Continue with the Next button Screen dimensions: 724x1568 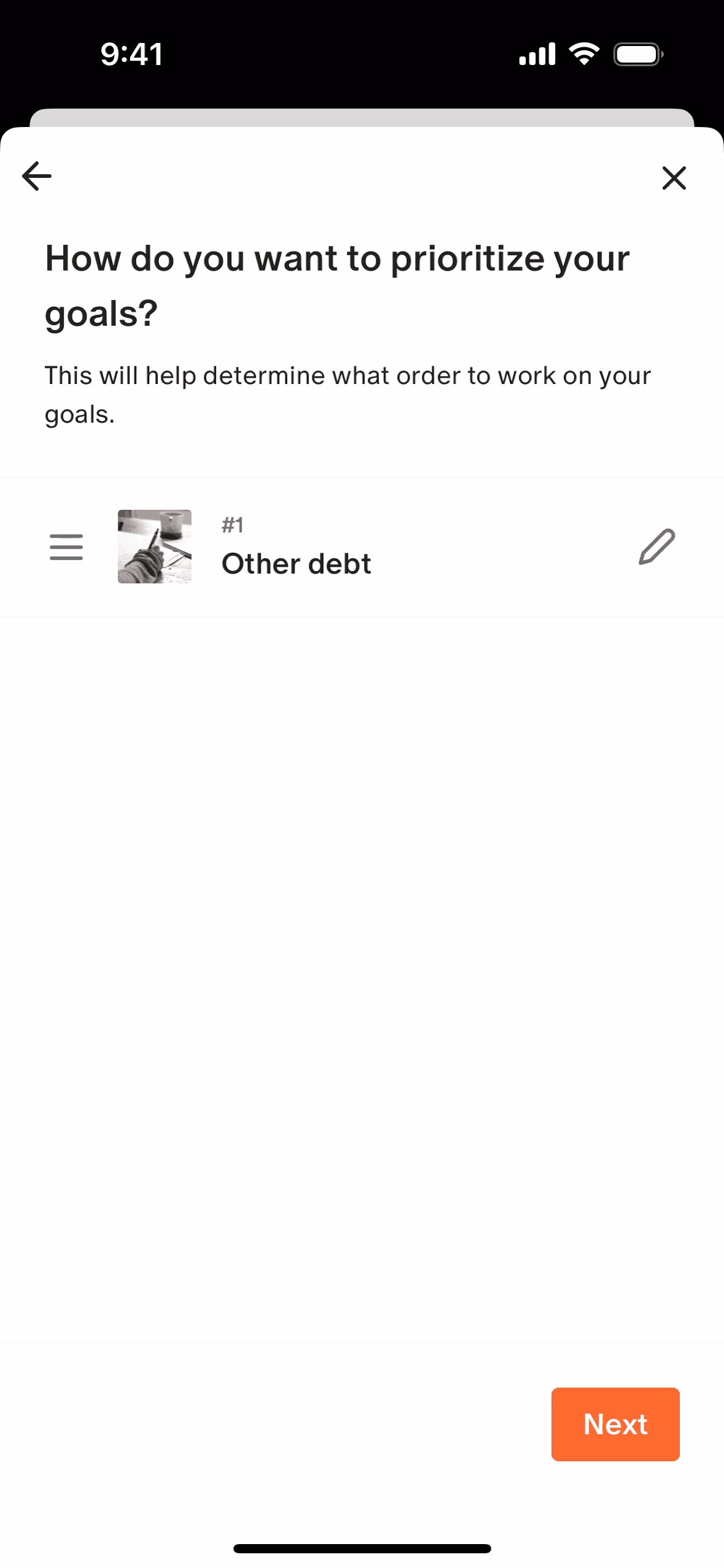(615, 1424)
